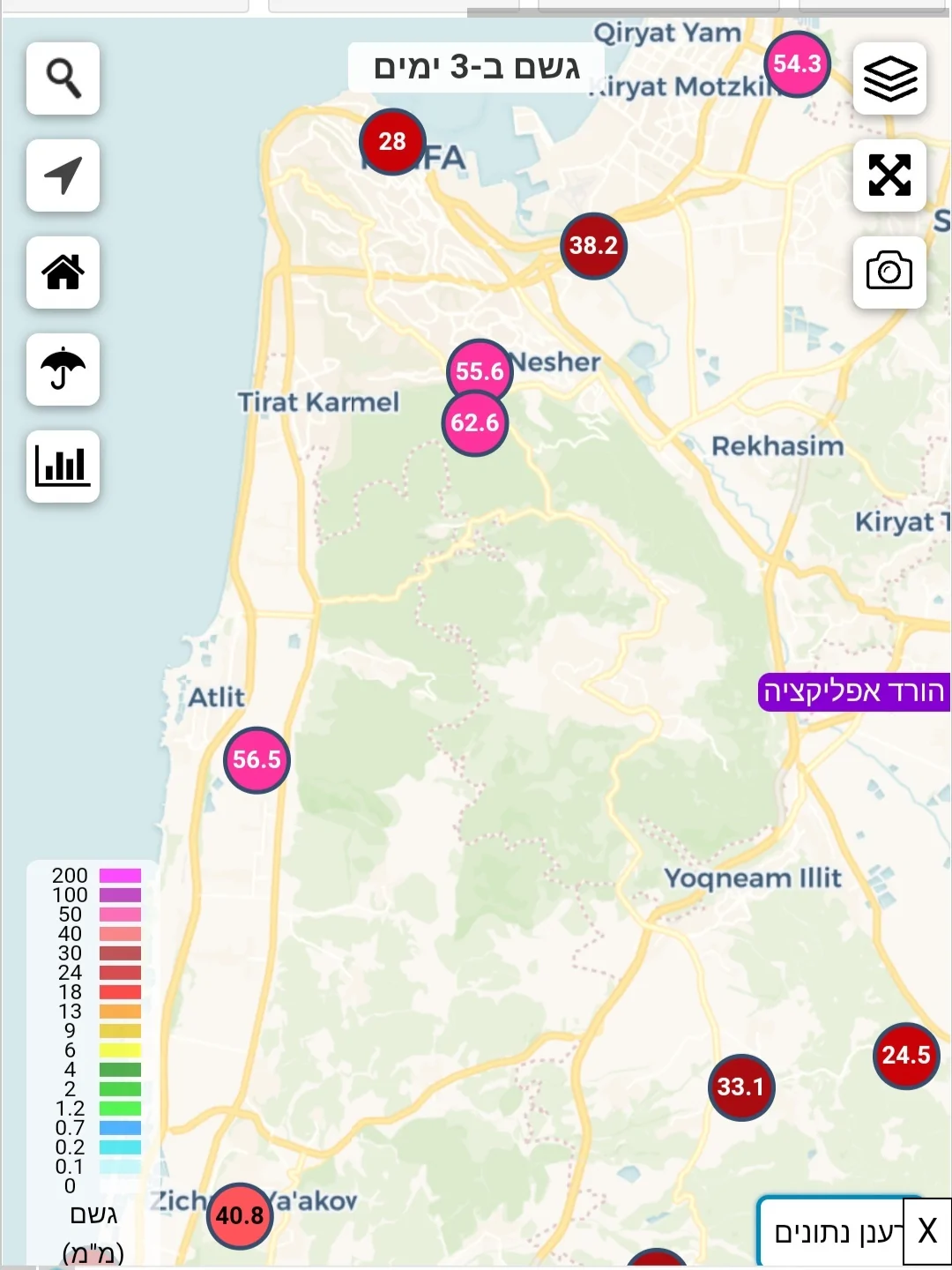Expand the map to fullscreen
Viewport: 952px width, 1270px height.
889,176
